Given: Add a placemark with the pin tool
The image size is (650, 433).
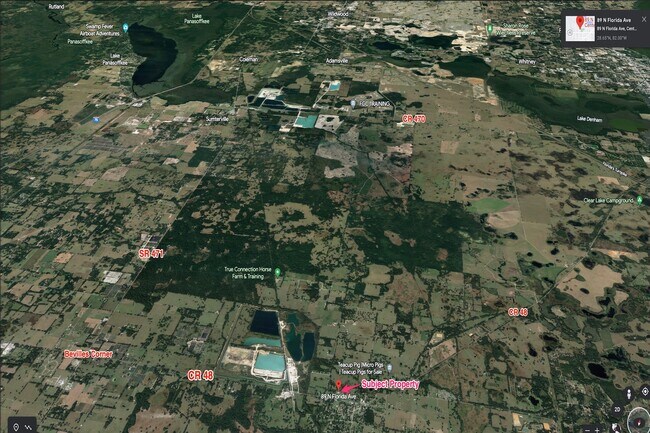Looking at the screenshot, I should coord(16,426).
